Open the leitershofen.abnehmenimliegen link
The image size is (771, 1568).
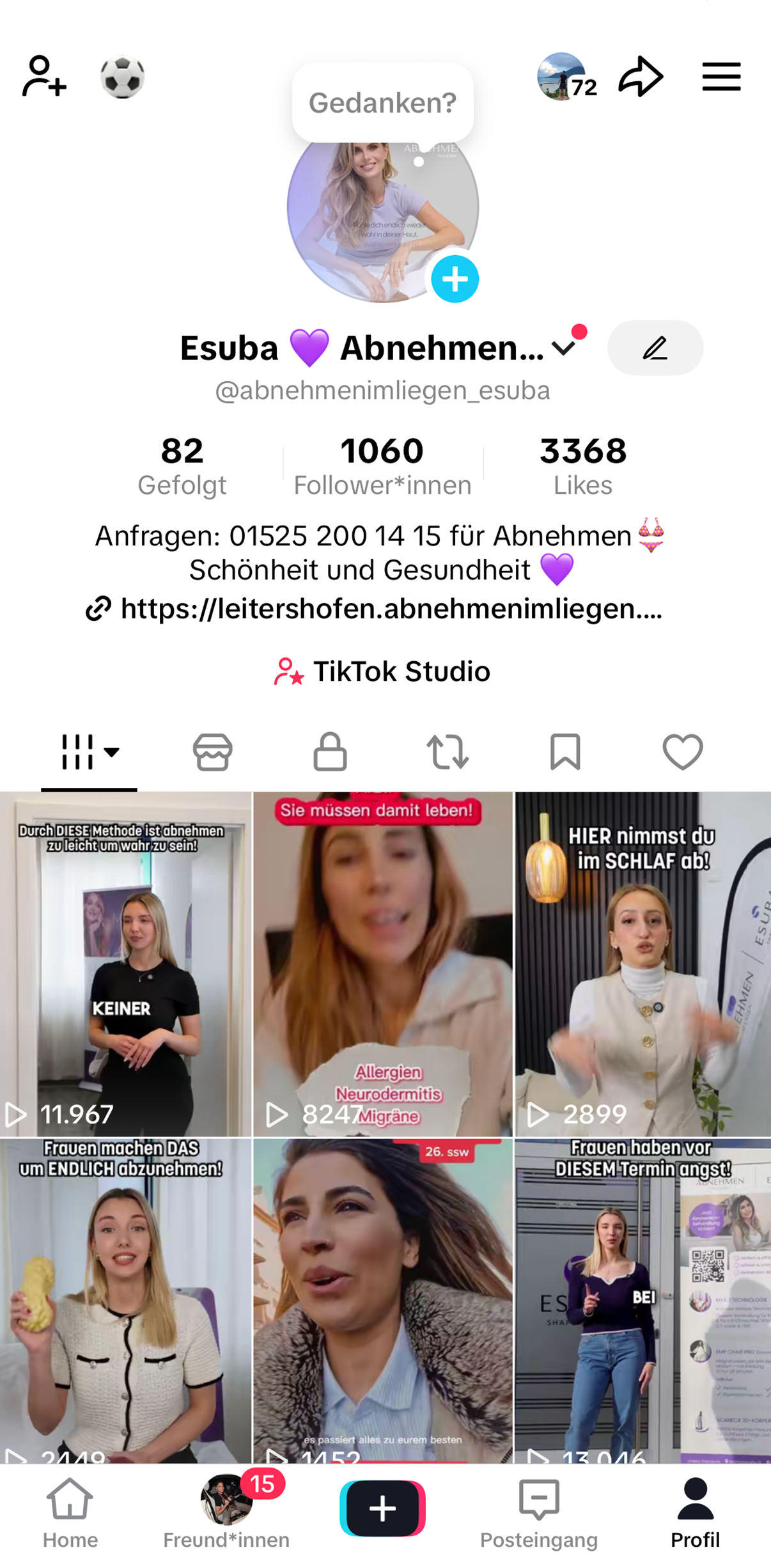tap(374, 608)
